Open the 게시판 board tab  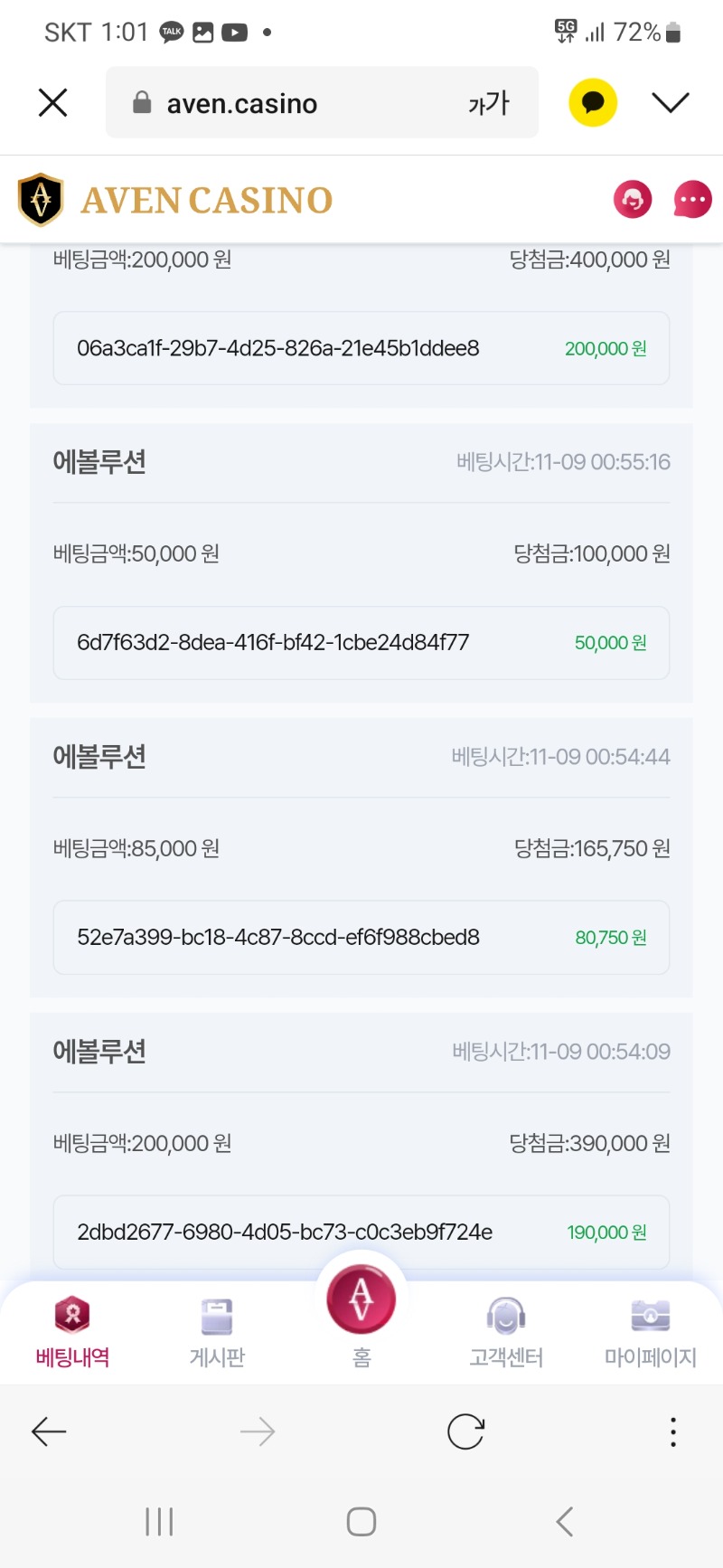click(x=217, y=1331)
